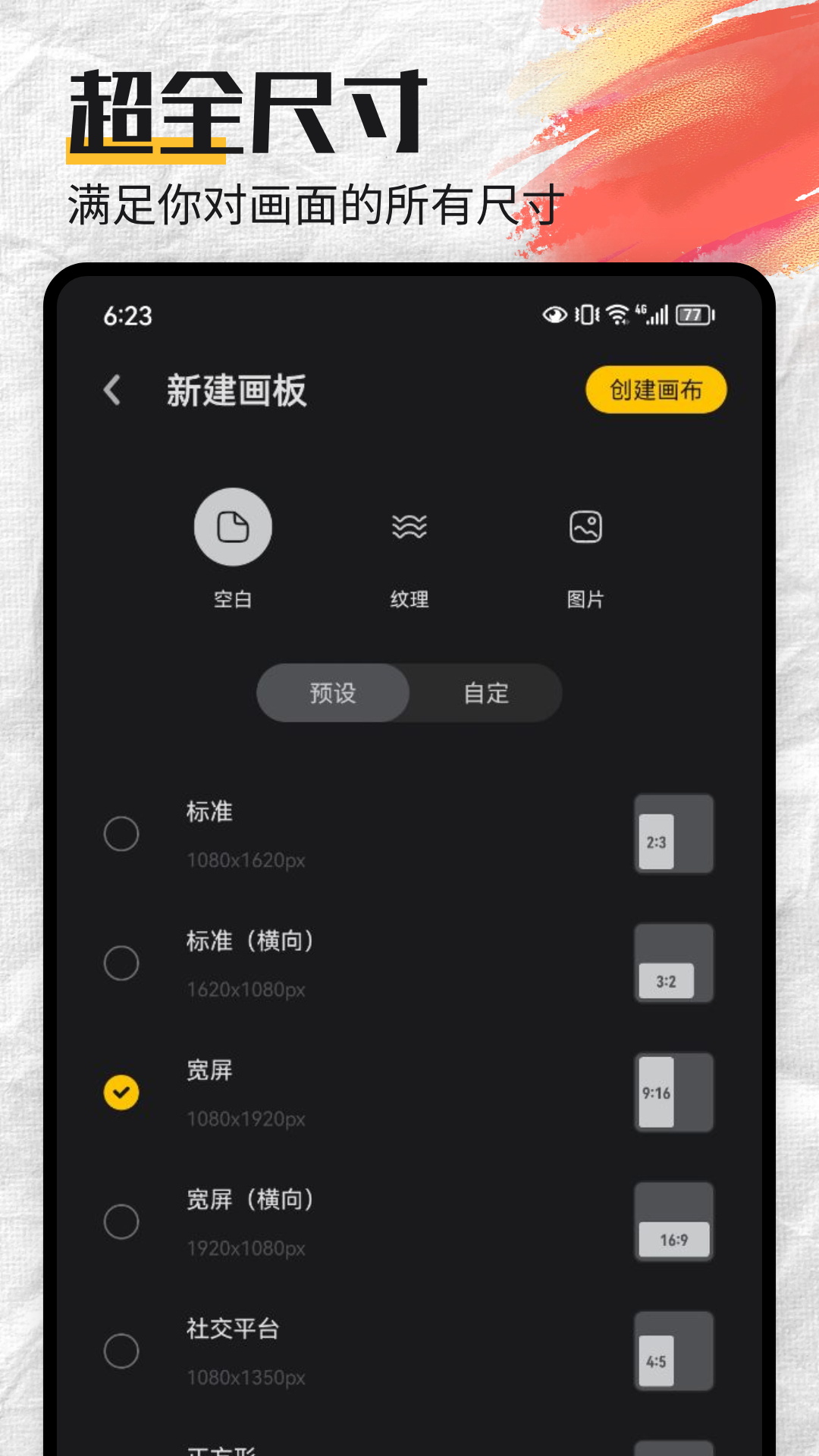819x1456 pixels.
Task: Click the eye icon in the status bar
Action: pyautogui.click(x=554, y=315)
